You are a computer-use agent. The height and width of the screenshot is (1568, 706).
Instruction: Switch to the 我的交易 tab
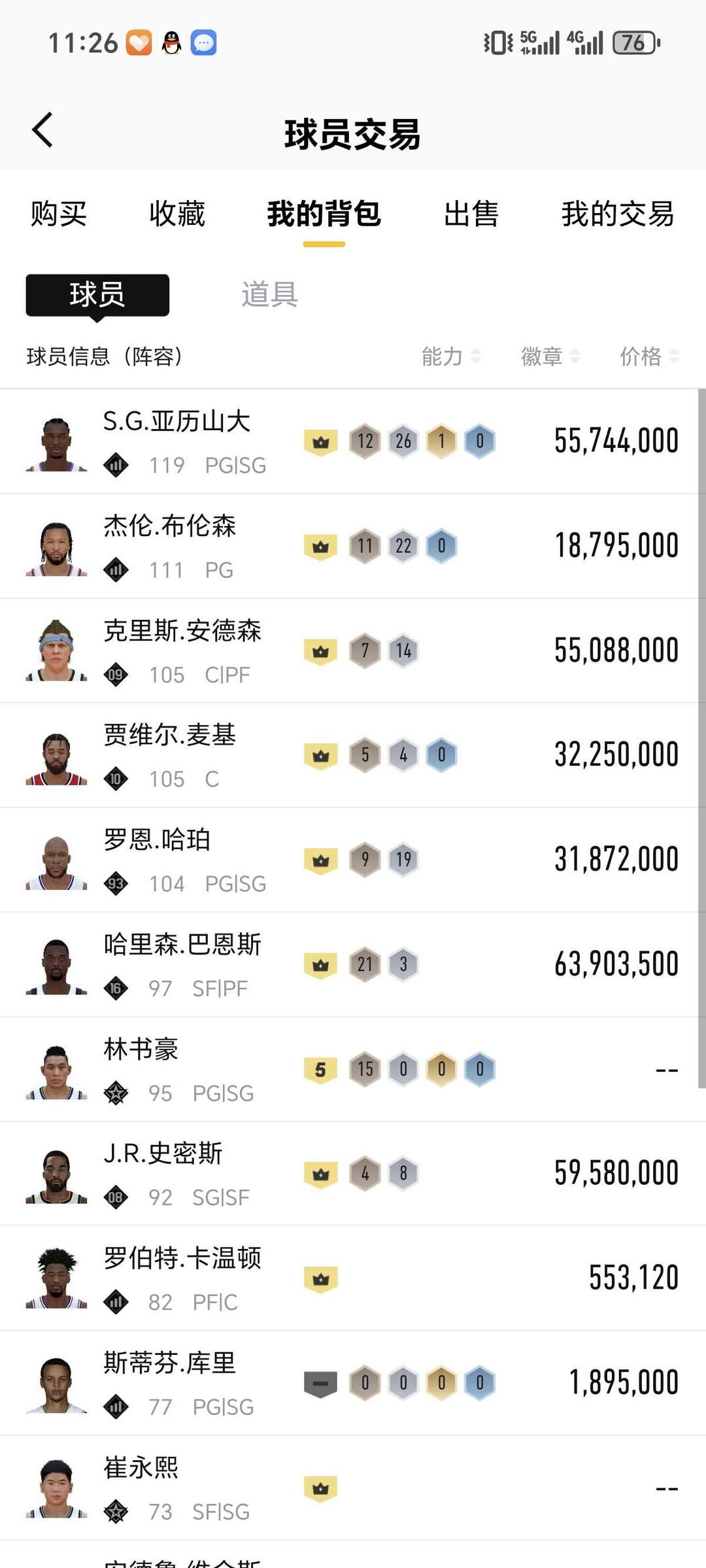[x=617, y=214]
